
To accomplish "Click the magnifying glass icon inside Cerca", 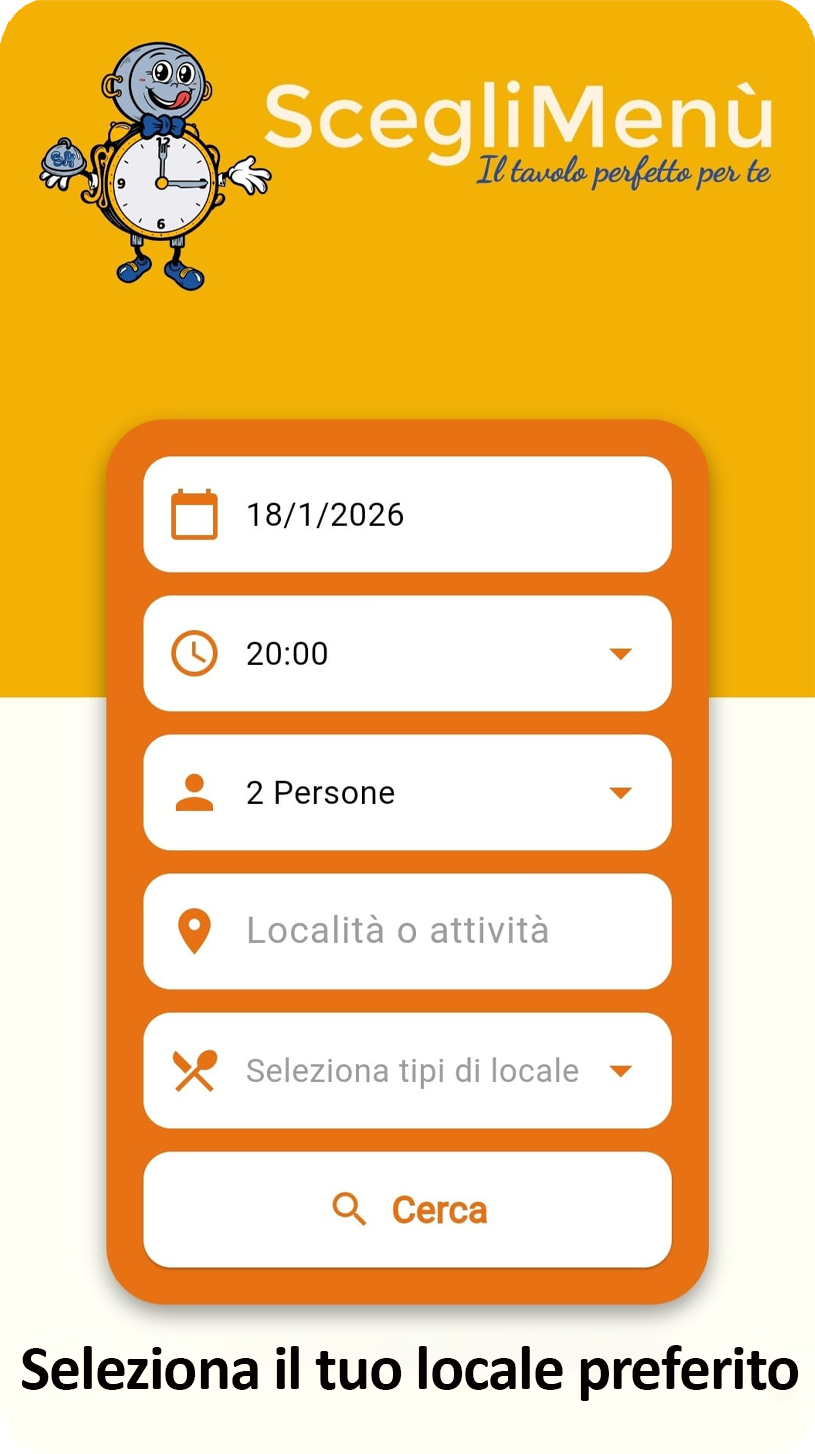I will pos(349,1209).
